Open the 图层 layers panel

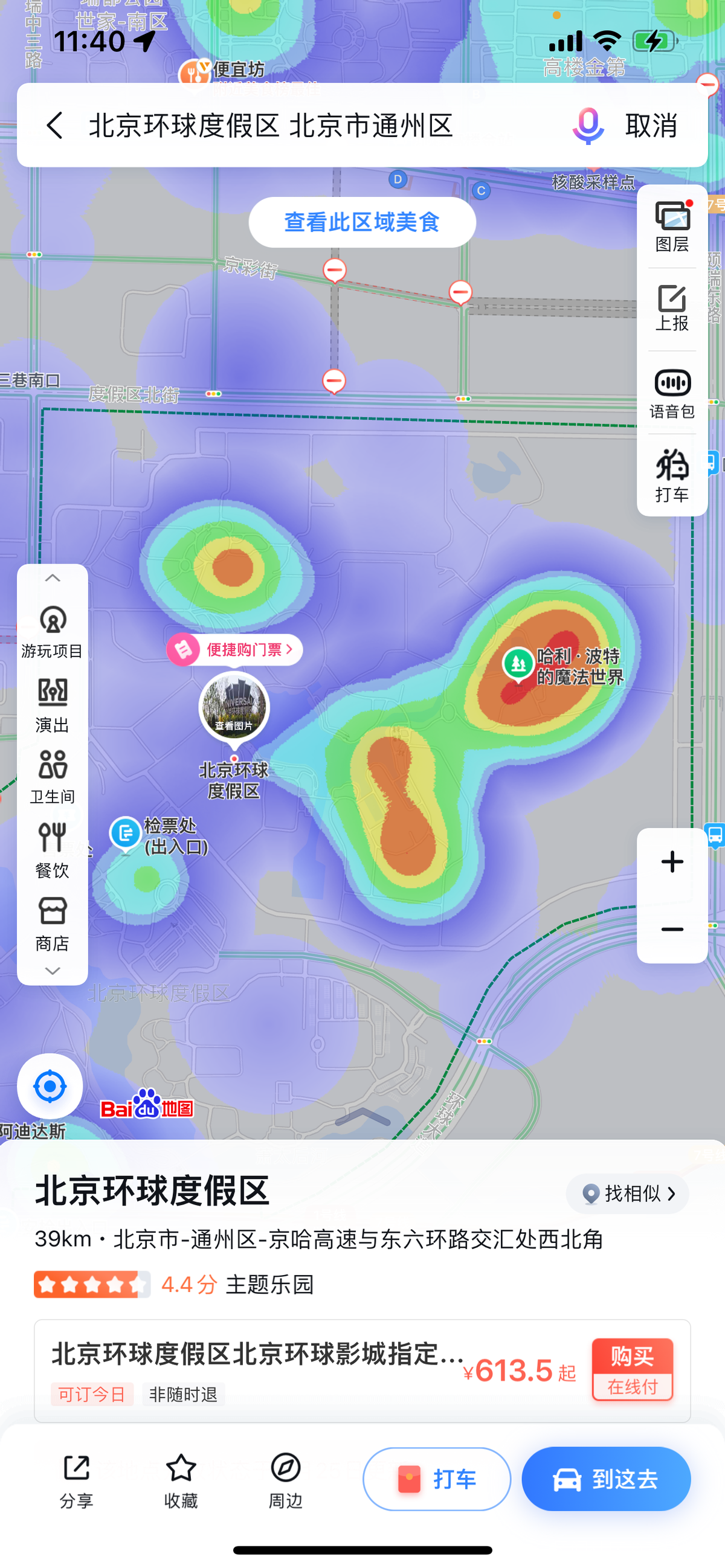tap(672, 228)
